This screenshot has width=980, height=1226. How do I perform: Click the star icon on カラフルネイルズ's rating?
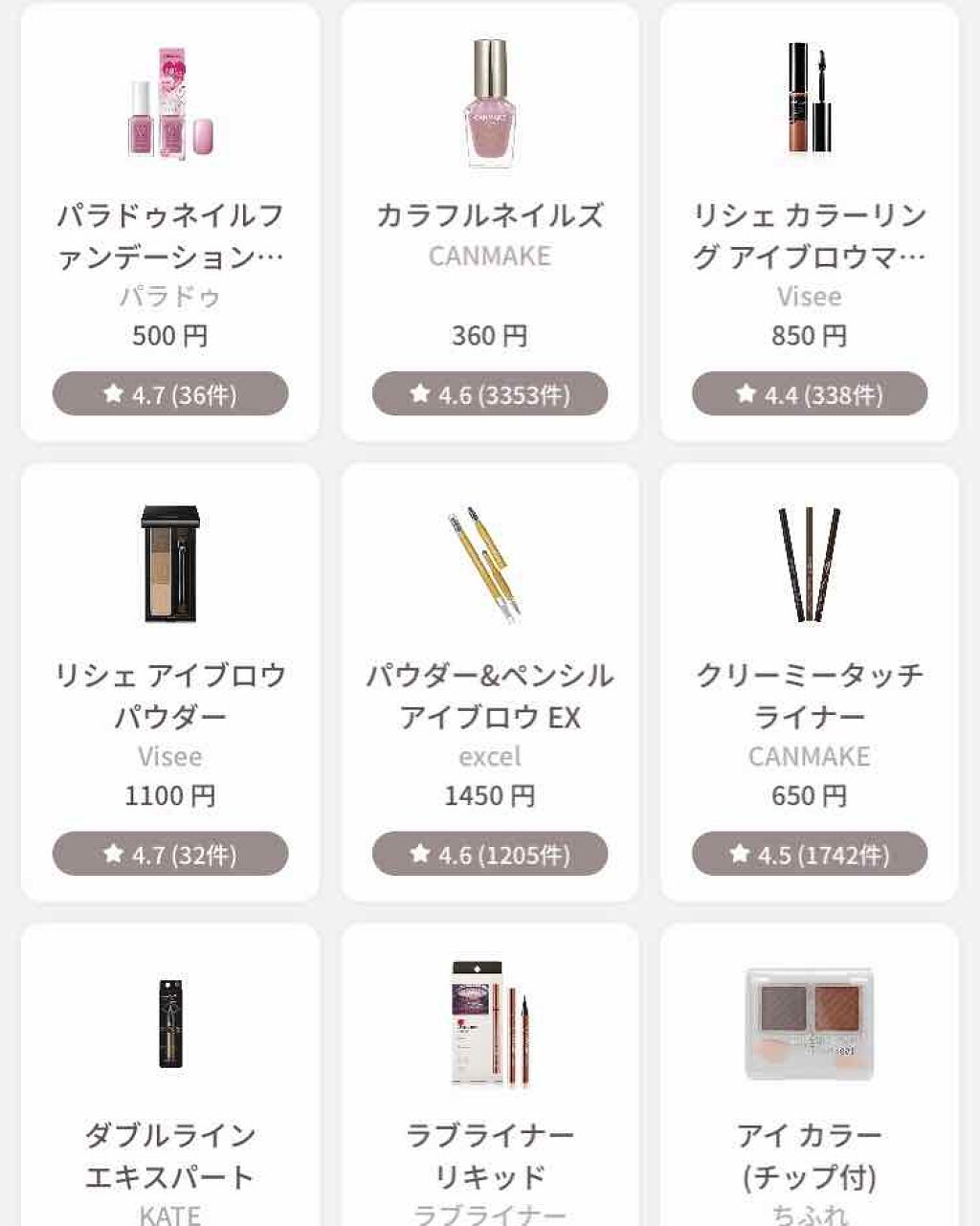[x=418, y=392]
